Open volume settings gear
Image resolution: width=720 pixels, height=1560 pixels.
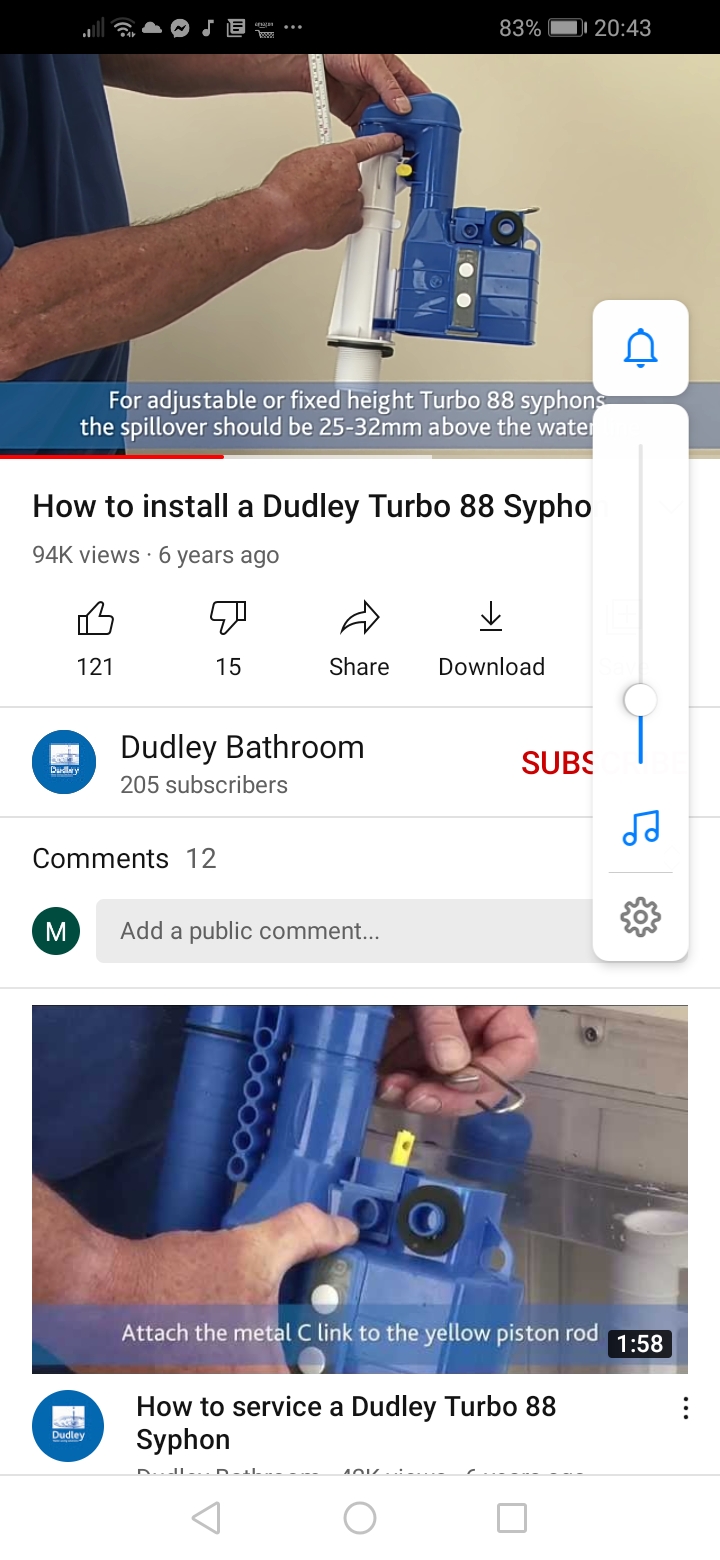[640, 916]
